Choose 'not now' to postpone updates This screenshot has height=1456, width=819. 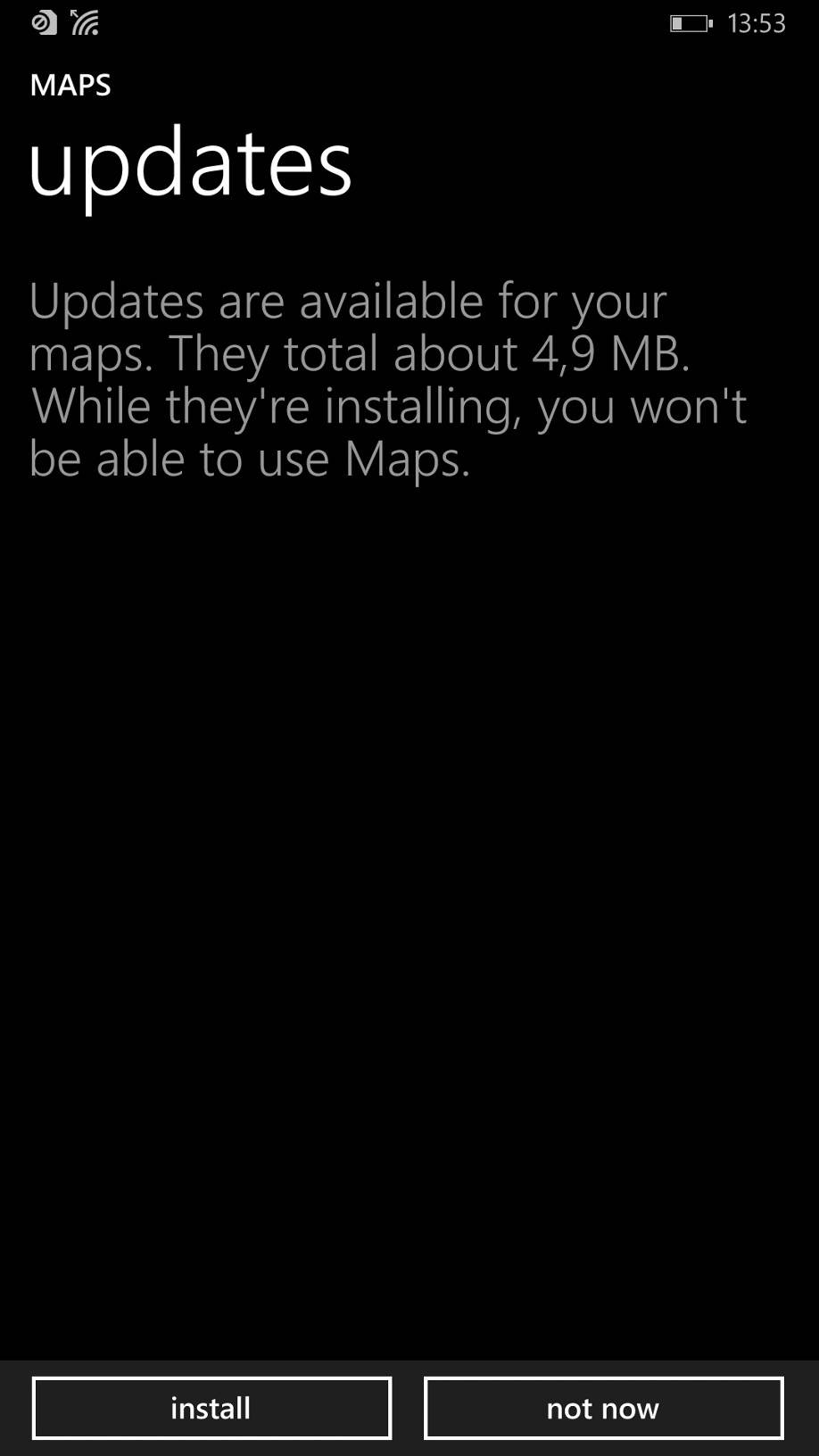pyautogui.click(x=603, y=1408)
